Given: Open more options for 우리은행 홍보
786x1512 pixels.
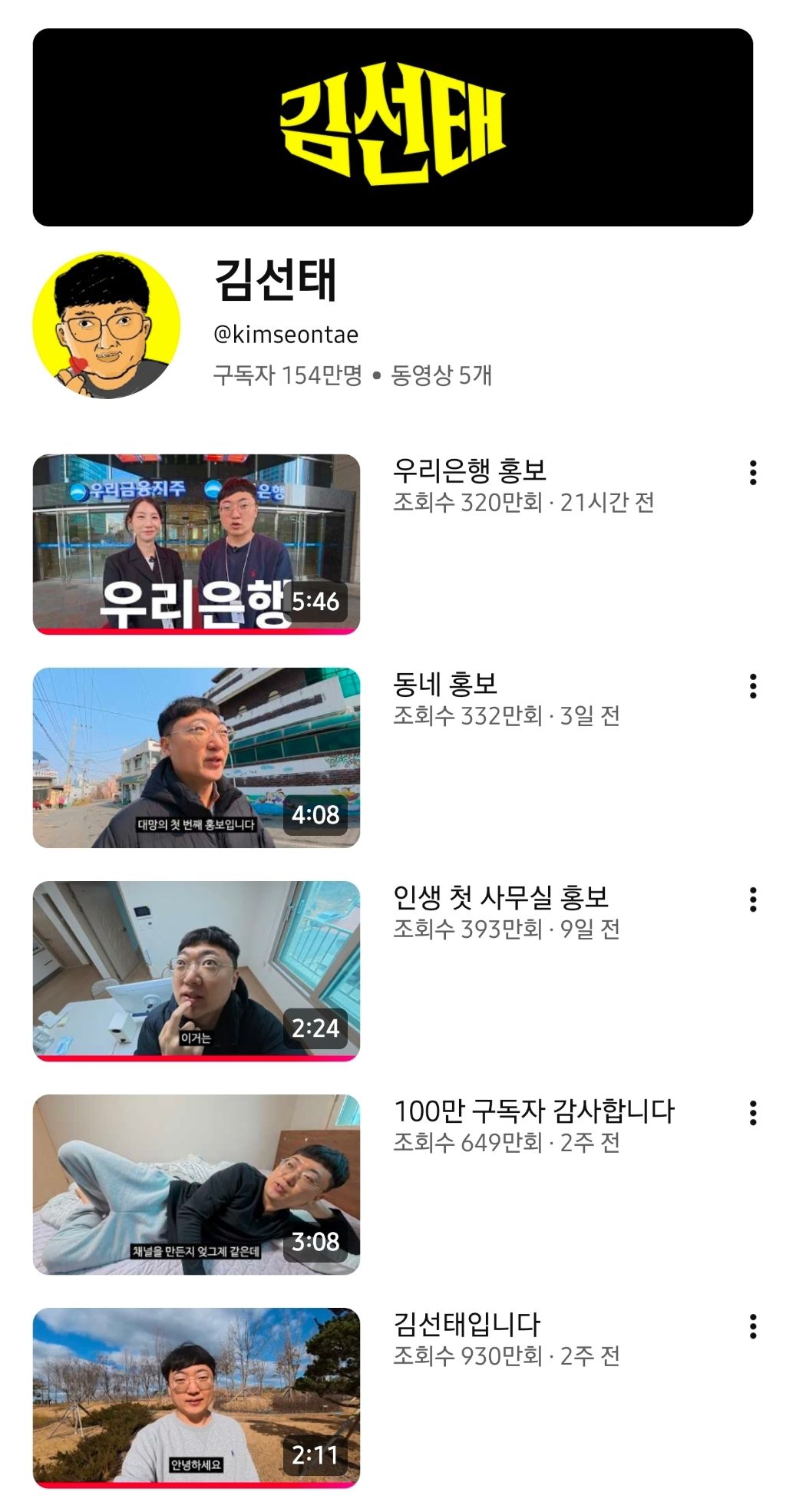Looking at the screenshot, I should (x=753, y=473).
